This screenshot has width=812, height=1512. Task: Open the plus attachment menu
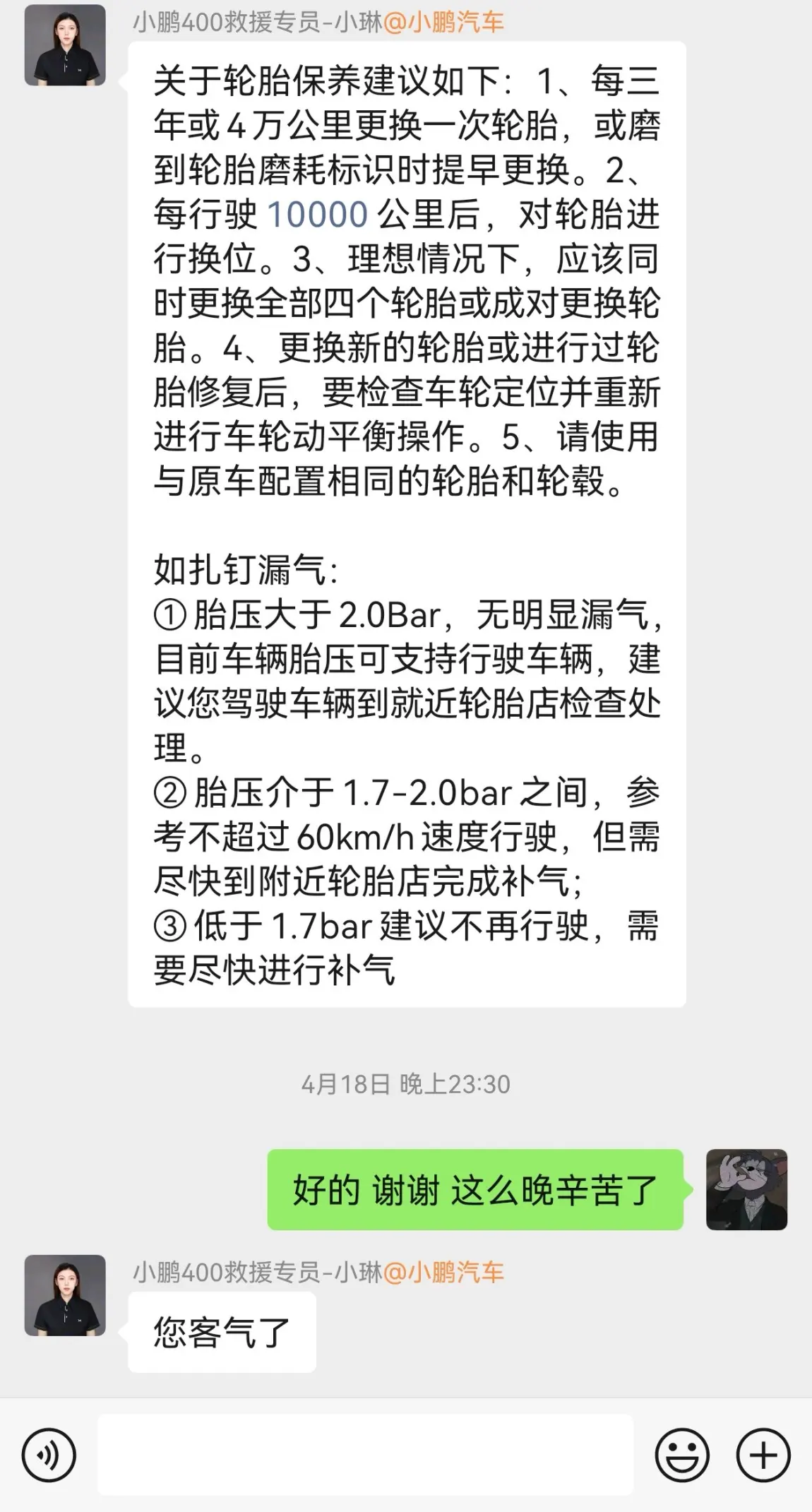[763, 1455]
